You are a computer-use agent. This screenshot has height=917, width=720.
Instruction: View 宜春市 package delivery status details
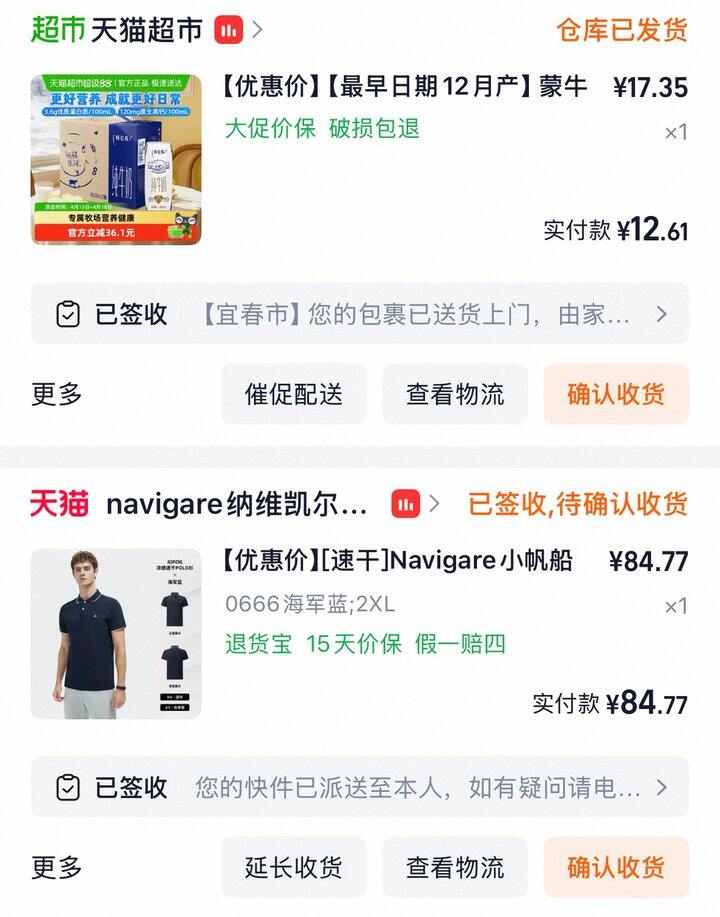pos(360,314)
